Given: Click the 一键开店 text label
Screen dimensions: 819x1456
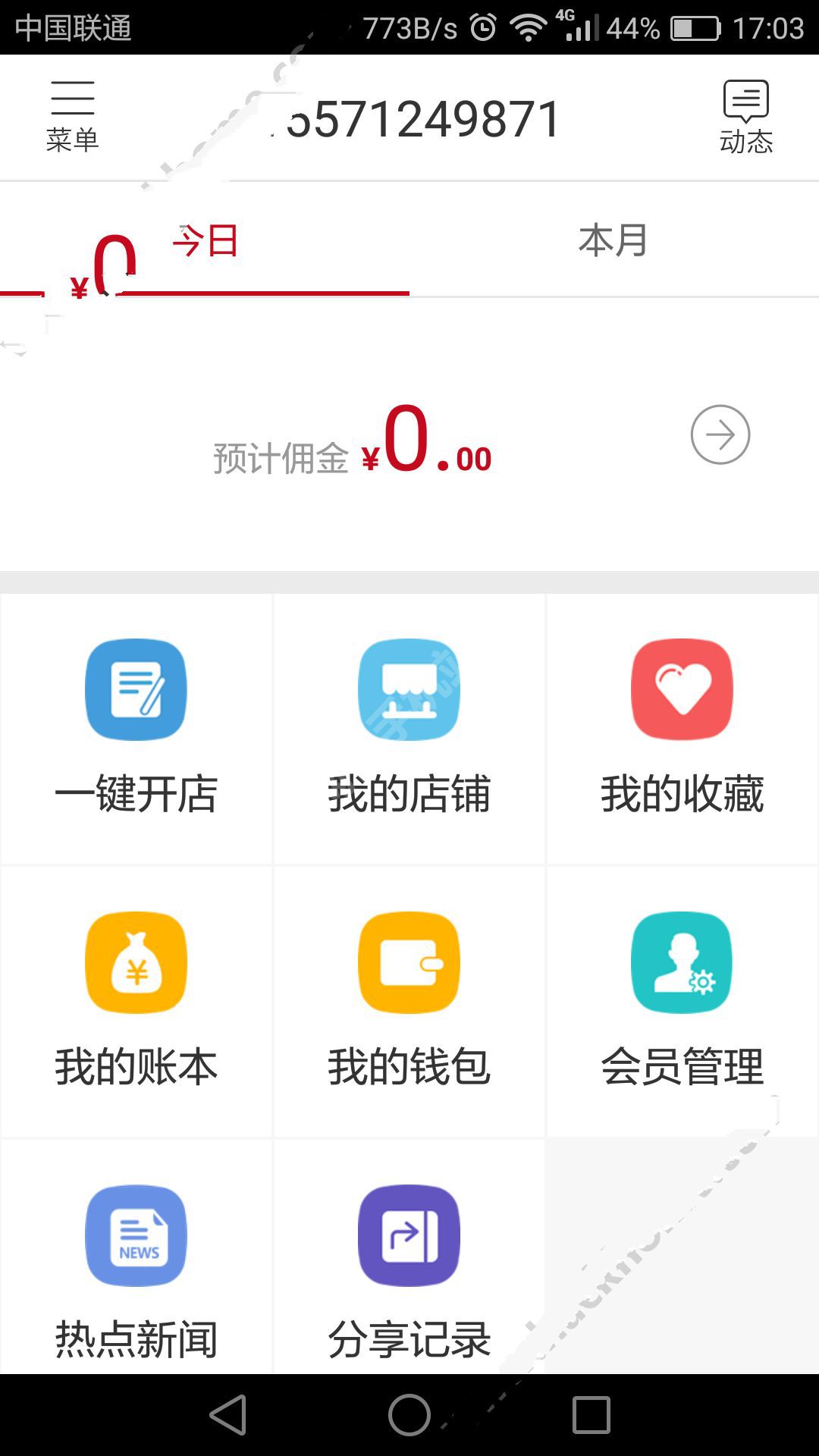Looking at the screenshot, I should (135, 794).
